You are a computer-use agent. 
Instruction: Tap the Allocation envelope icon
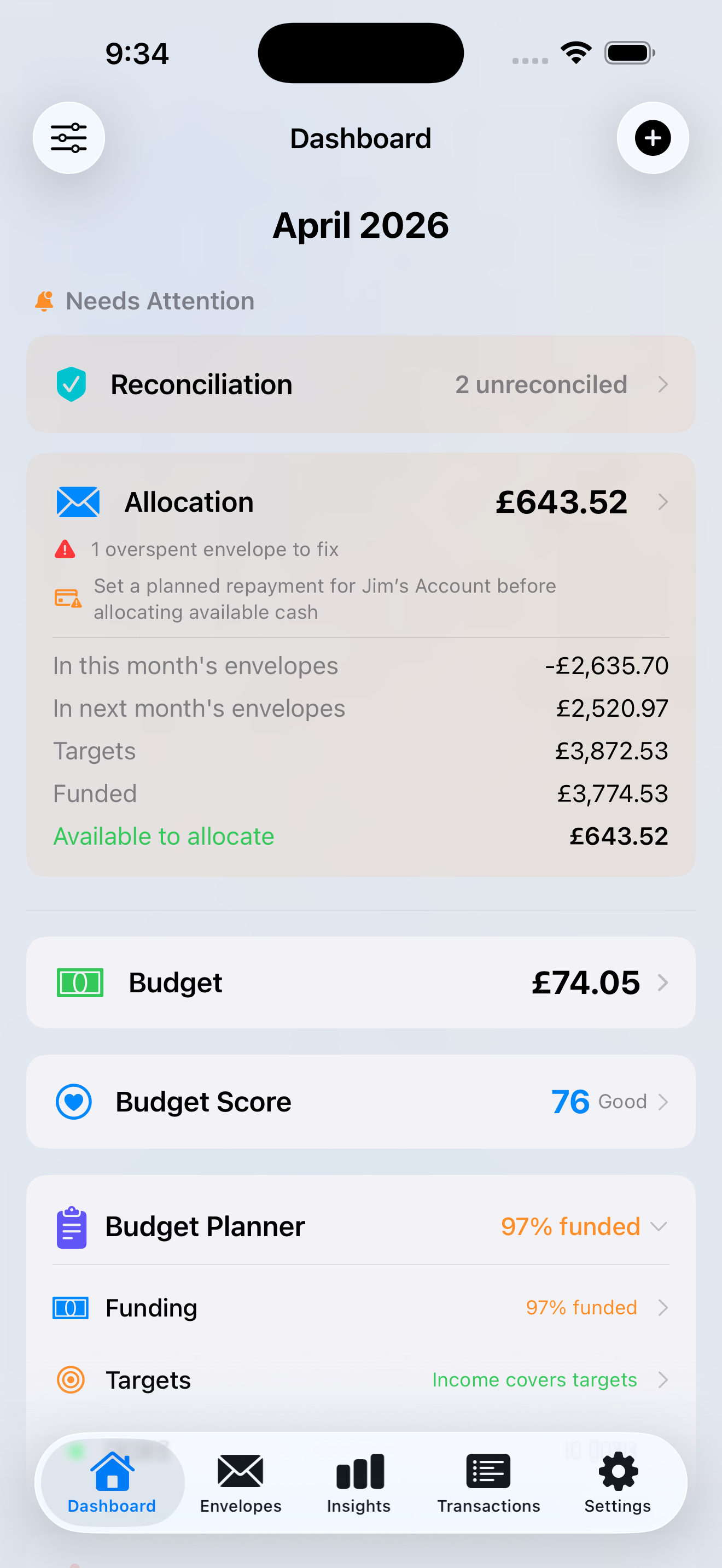[x=77, y=501]
